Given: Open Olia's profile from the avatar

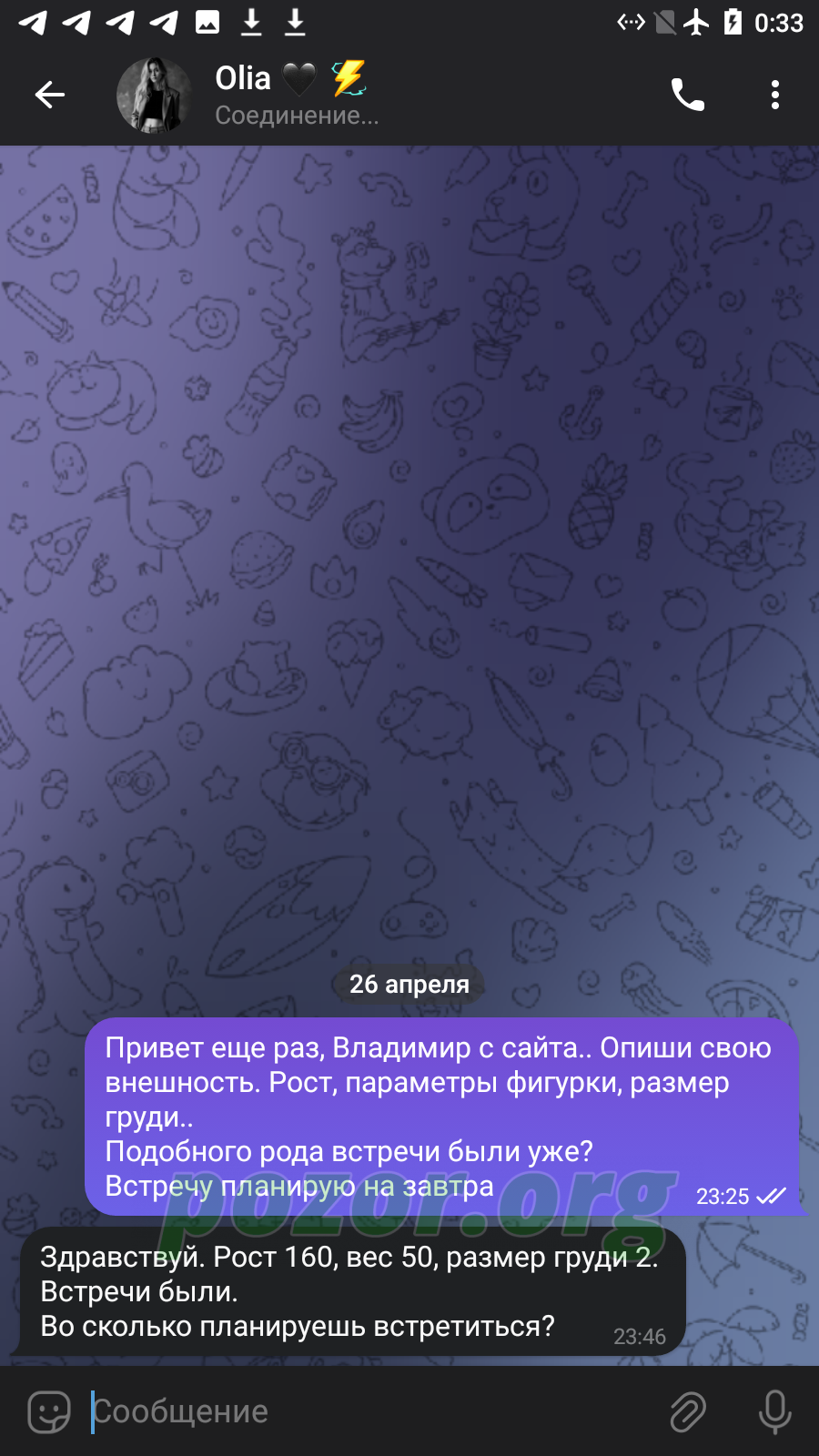Looking at the screenshot, I should coord(154,95).
